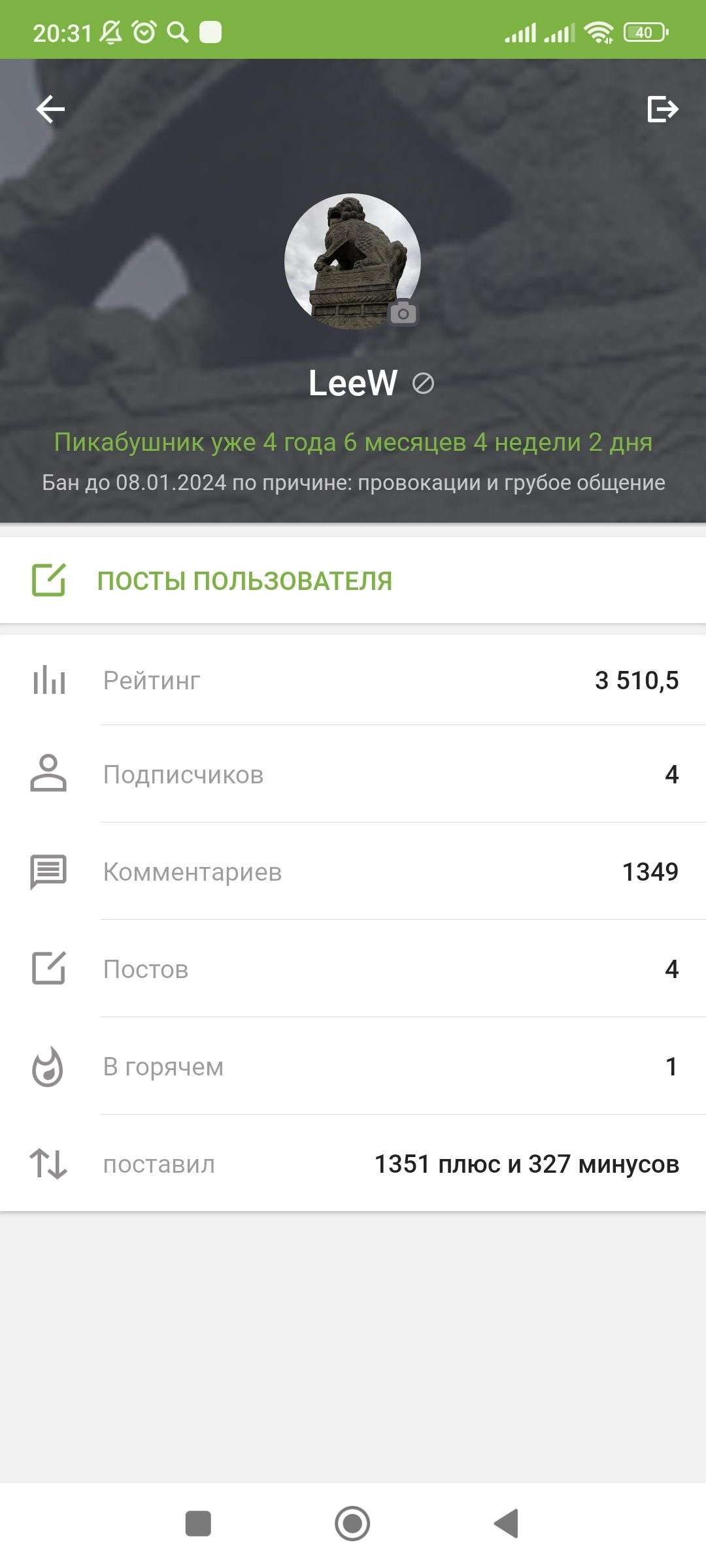Viewport: 706px width, 1568px height.
Task: Tap the system home button
Action: coord(352,1524)
